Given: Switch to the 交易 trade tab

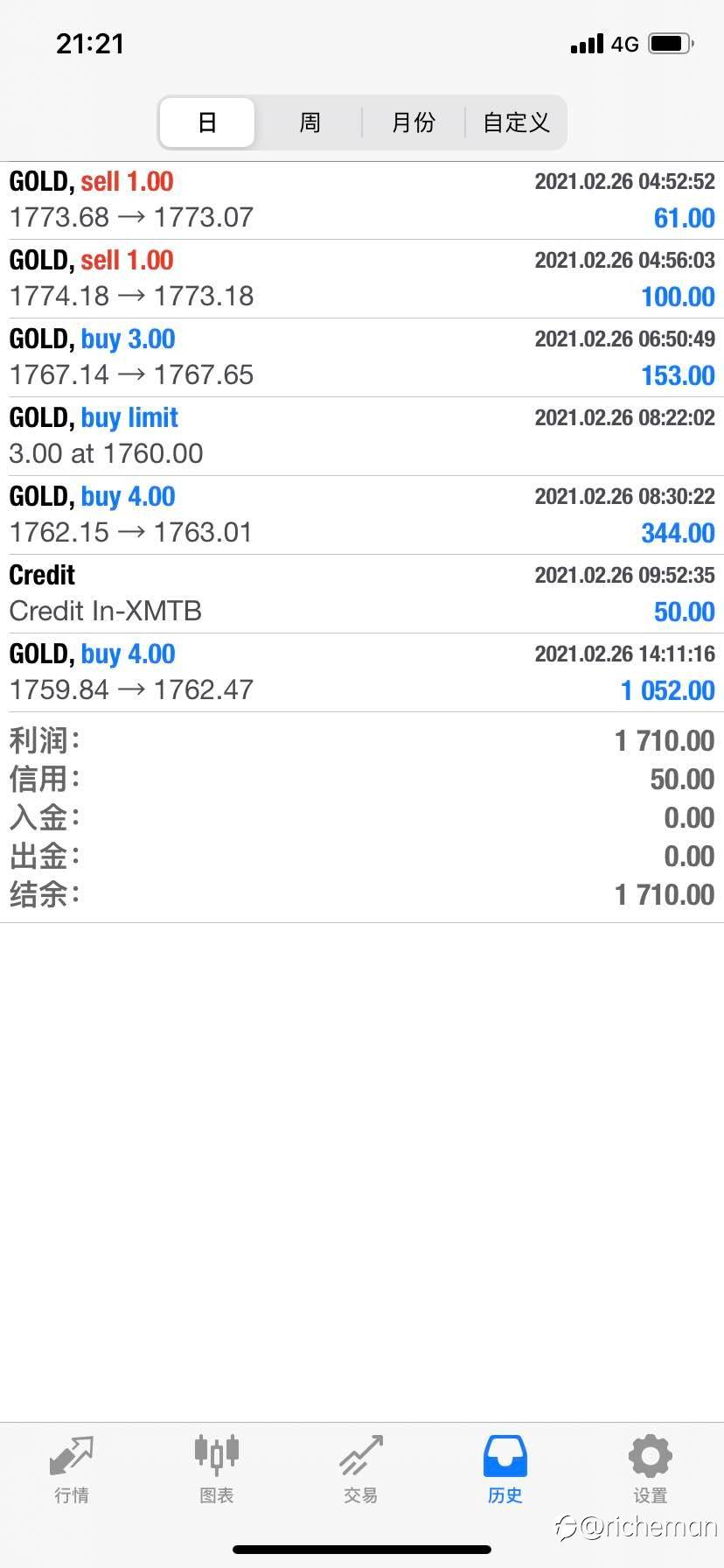Looking at the screenshot, I should (x=360, y=1470).
